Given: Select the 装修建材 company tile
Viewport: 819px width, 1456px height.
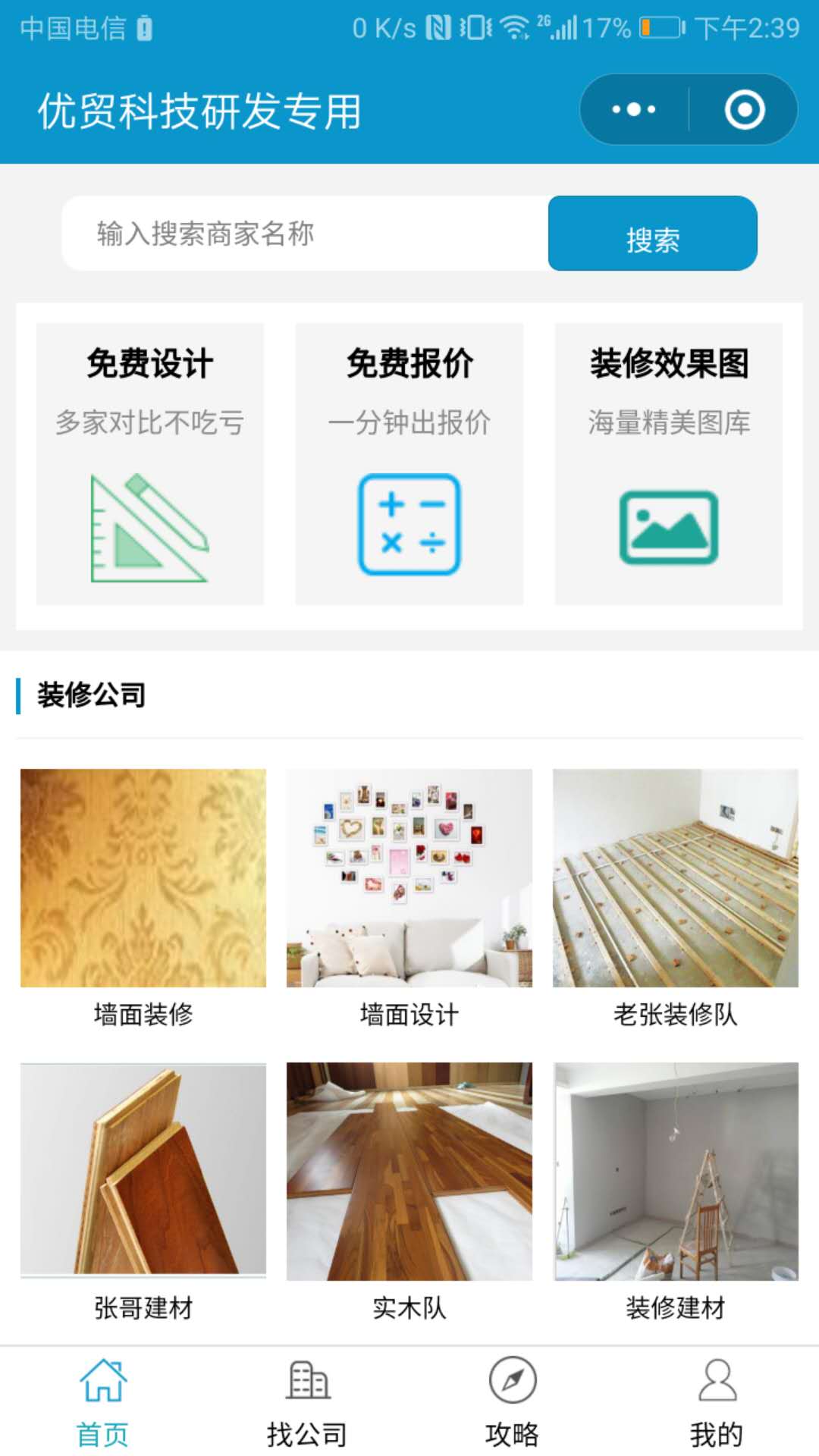Looking at the screenshot, I should 675,1191.
